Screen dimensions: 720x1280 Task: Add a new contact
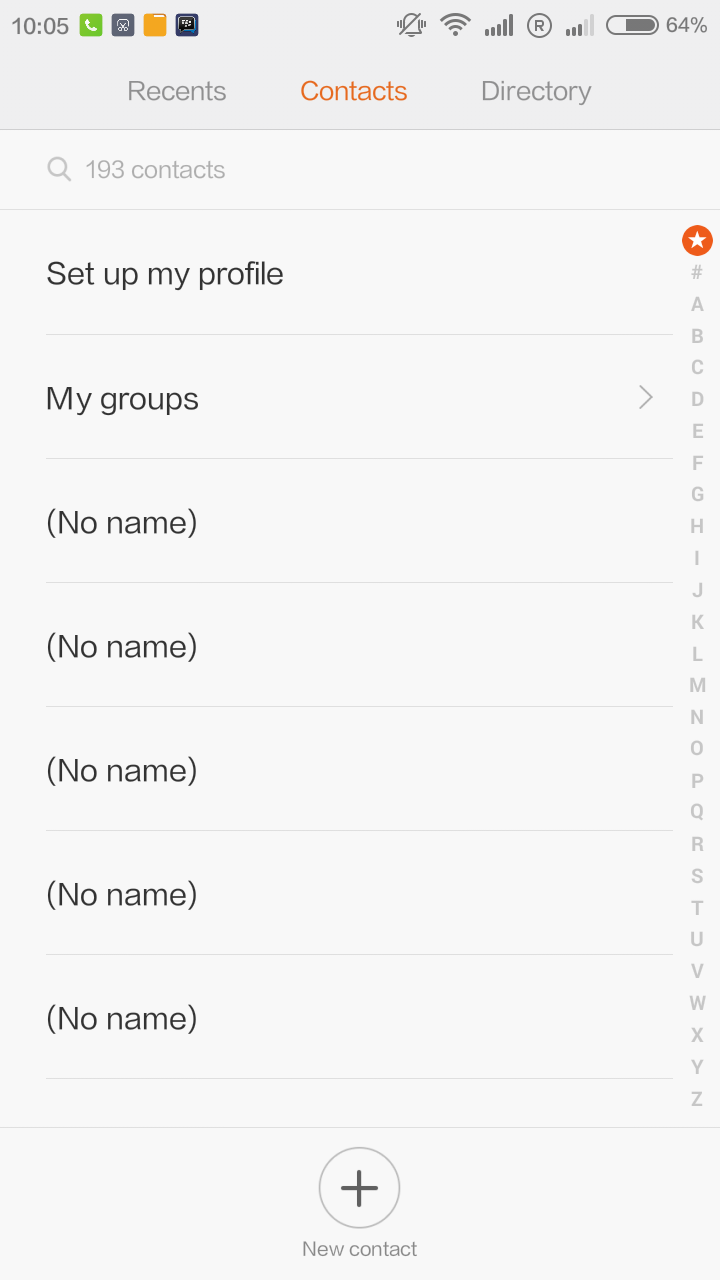pyautogui.click(x=359, y=1188)
